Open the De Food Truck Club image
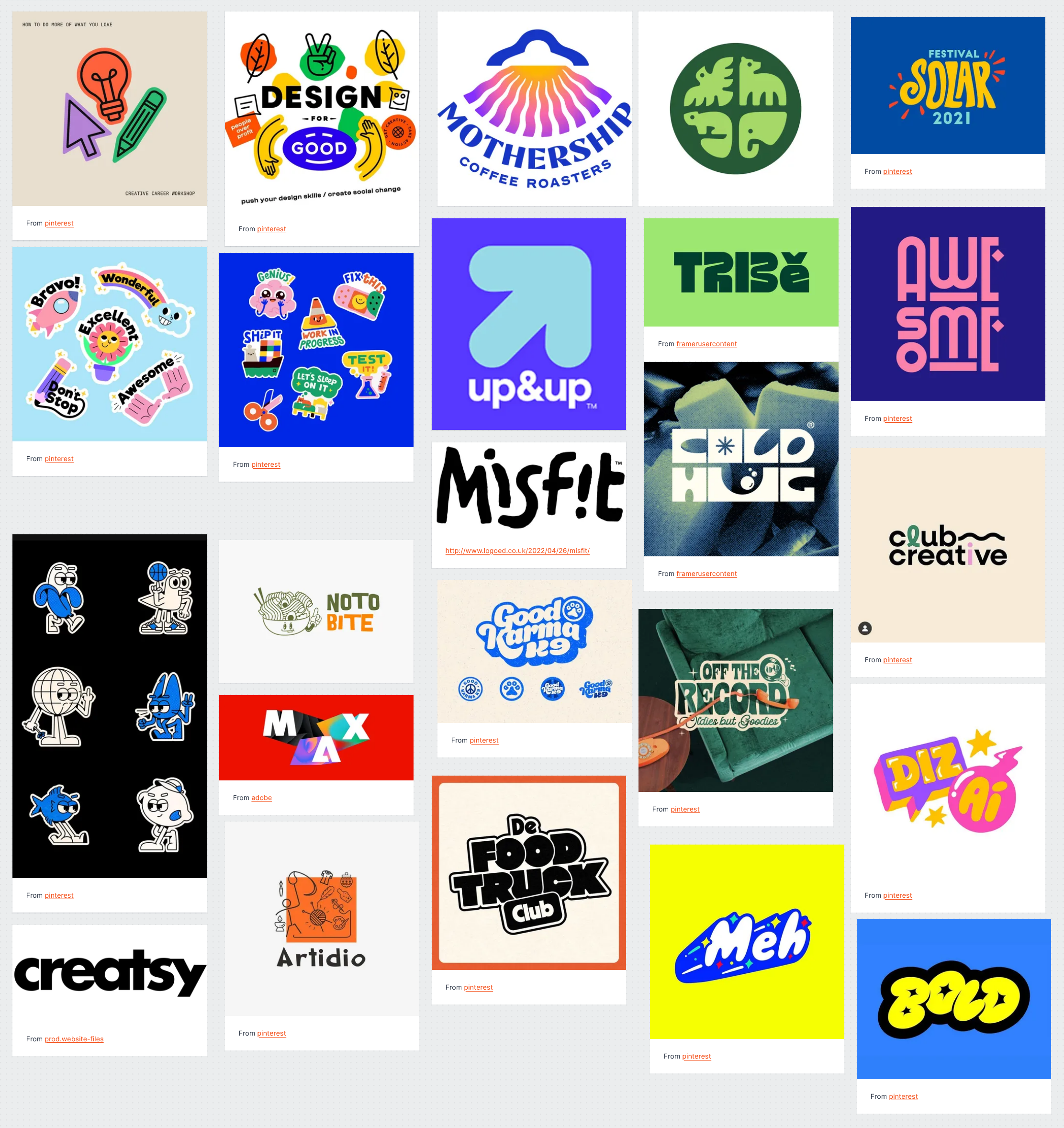 coord(528,873)
